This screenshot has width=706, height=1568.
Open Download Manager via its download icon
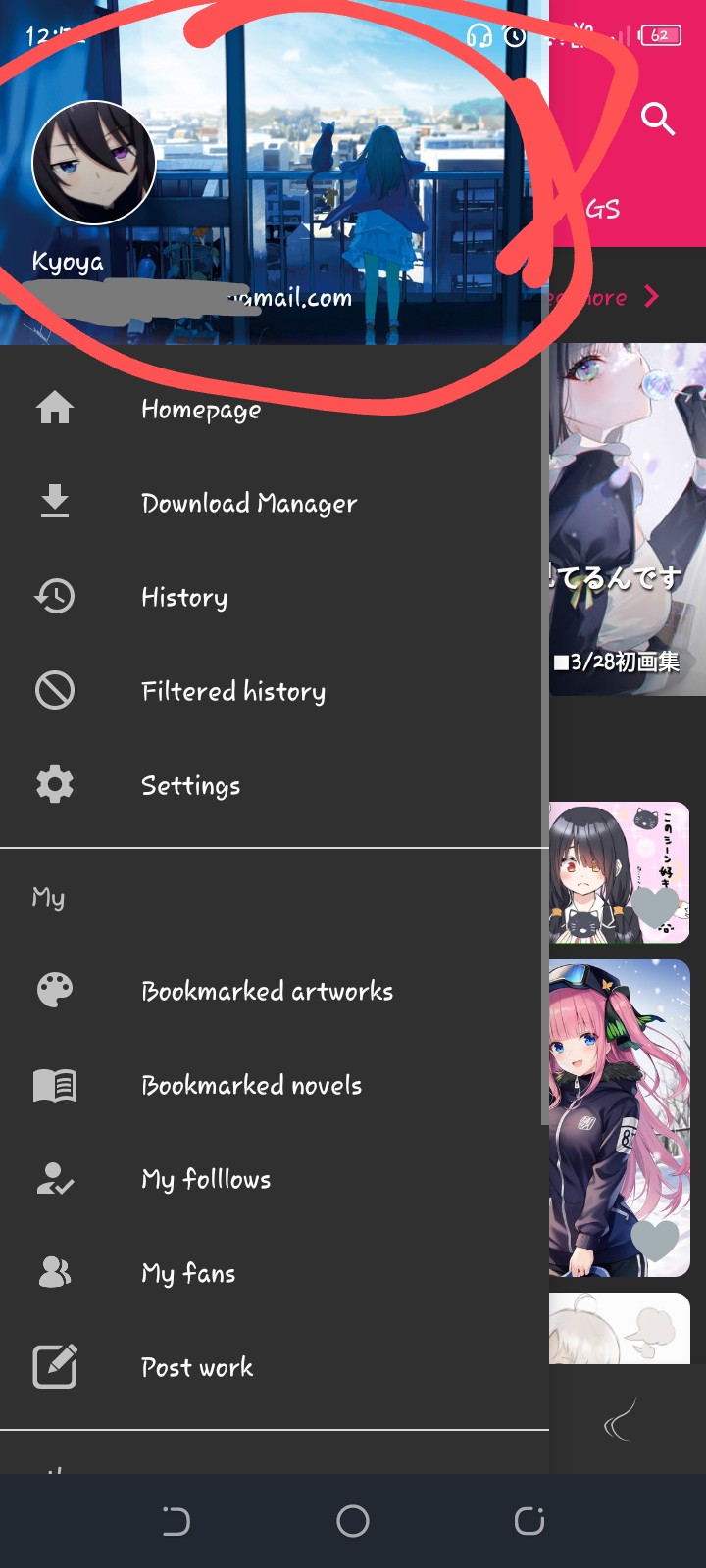(55, 503)
